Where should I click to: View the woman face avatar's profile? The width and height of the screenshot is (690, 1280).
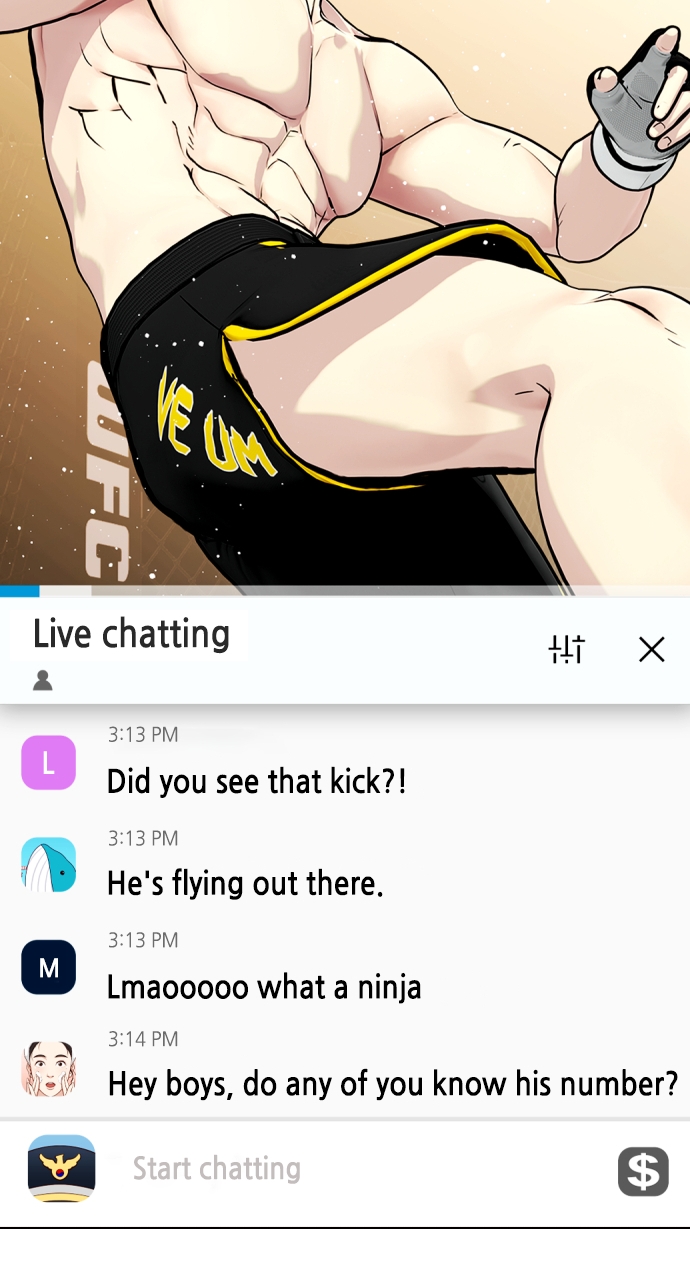coord(48,1069)
